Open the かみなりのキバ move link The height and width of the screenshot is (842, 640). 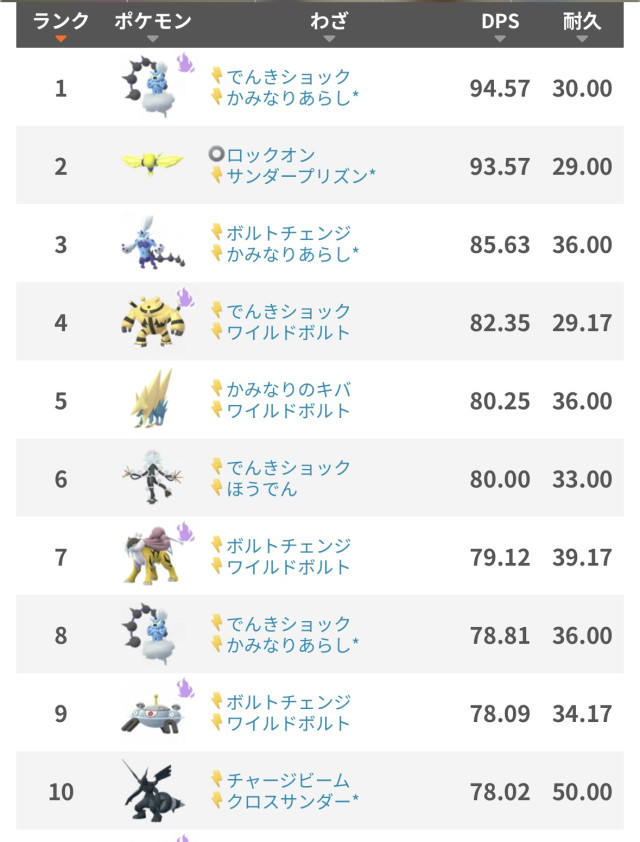click(288, 389)
